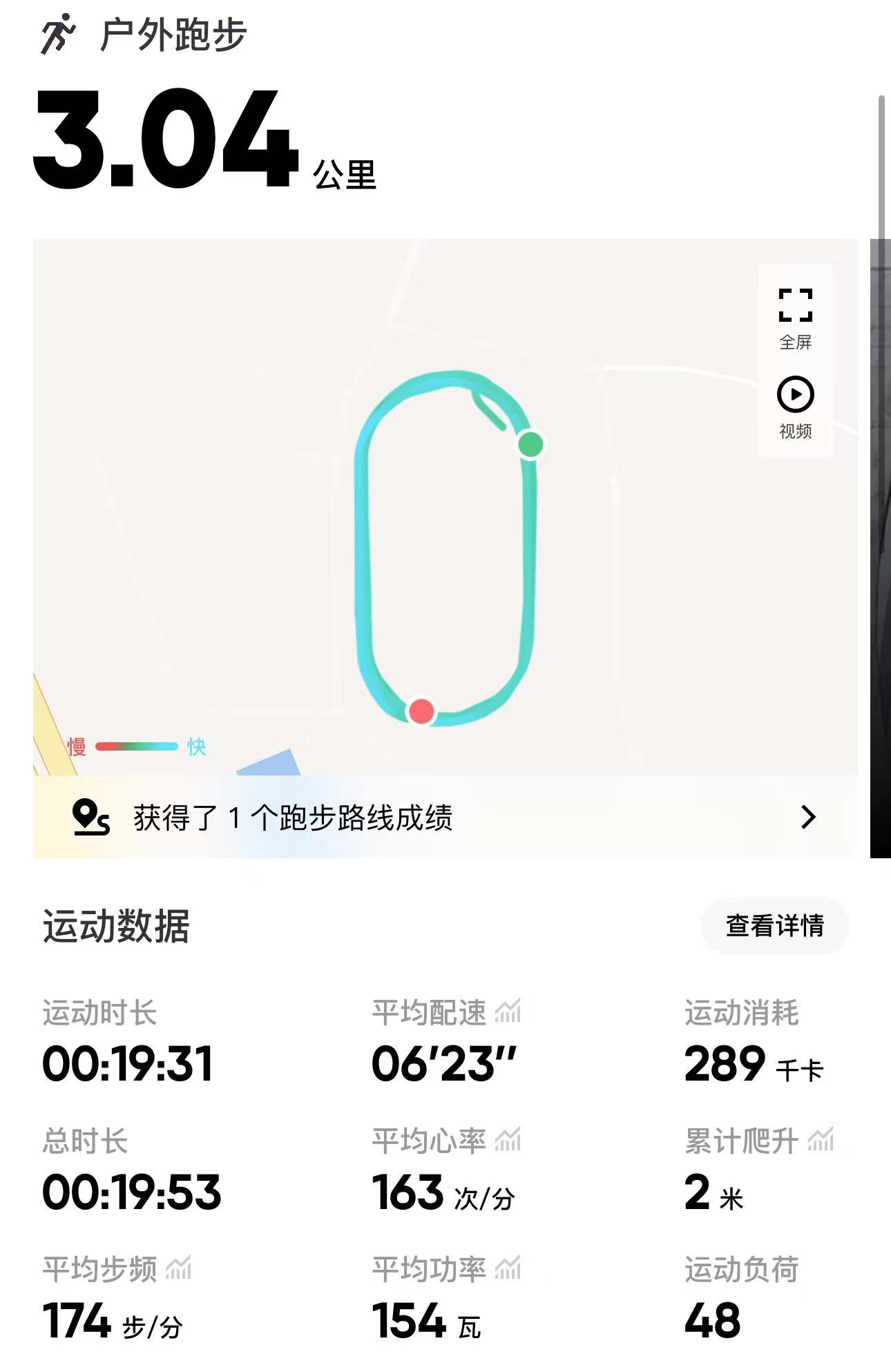Tap the running route map
891x1372 pixels.
(445, 508)
